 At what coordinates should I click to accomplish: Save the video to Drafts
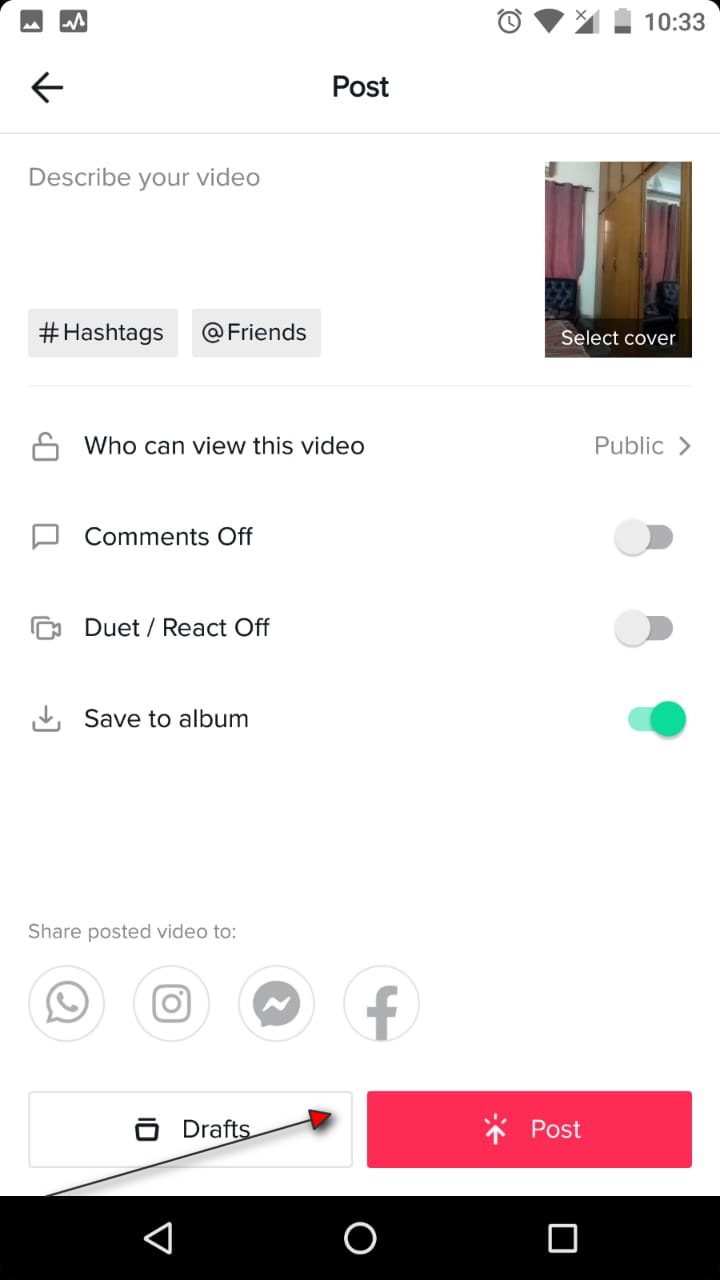tap(190, 1130)
